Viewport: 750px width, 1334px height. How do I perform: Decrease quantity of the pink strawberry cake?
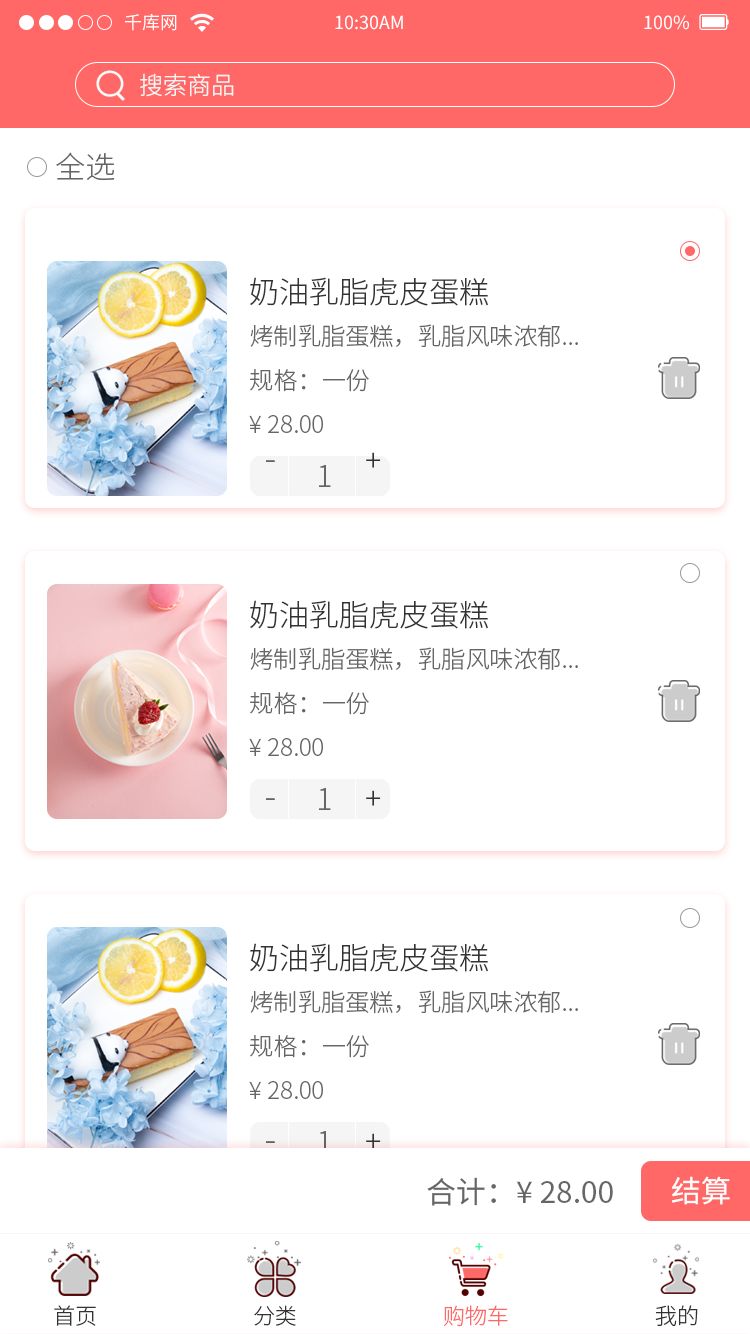[270, 799]
